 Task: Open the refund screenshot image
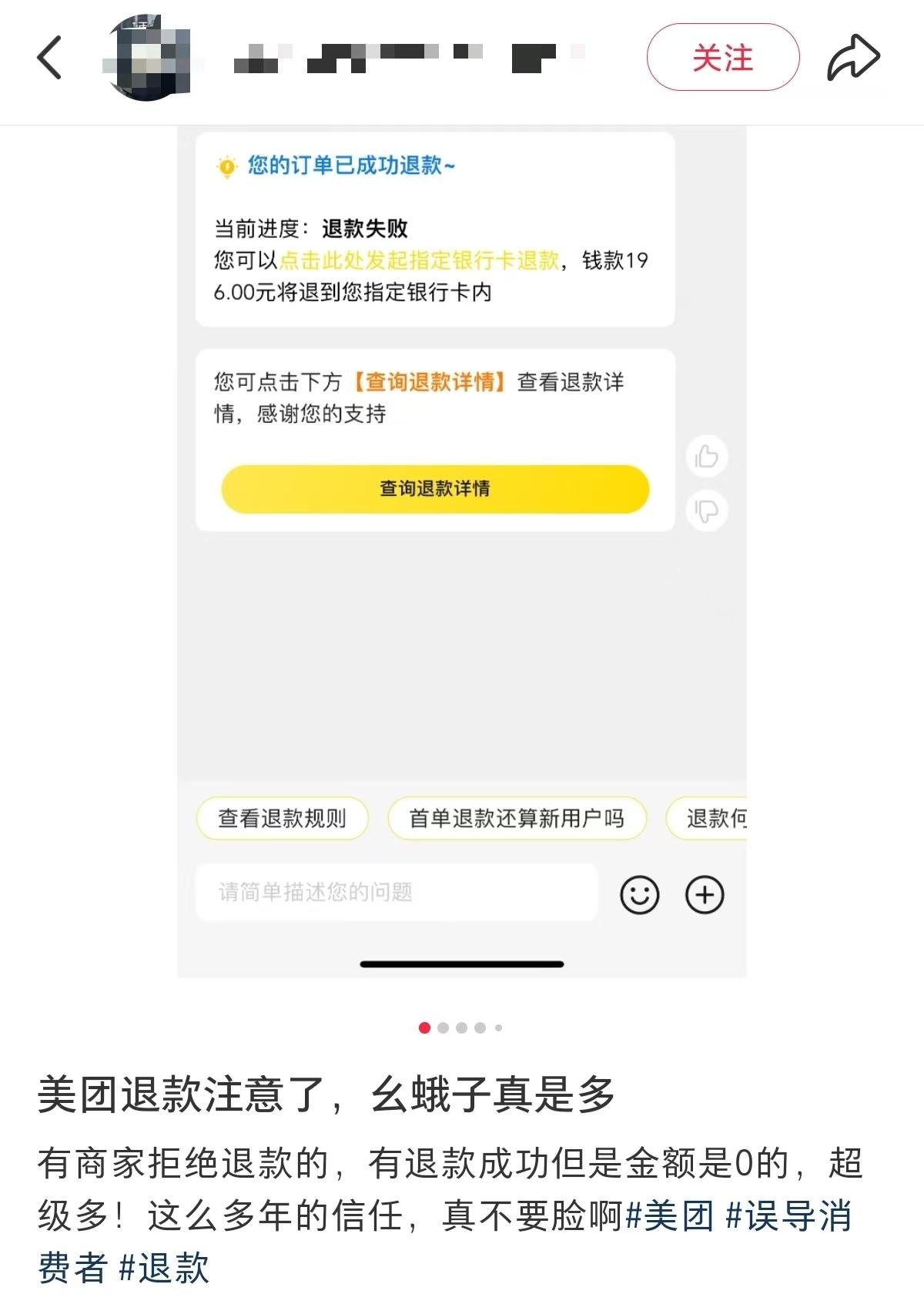[462, 551]
